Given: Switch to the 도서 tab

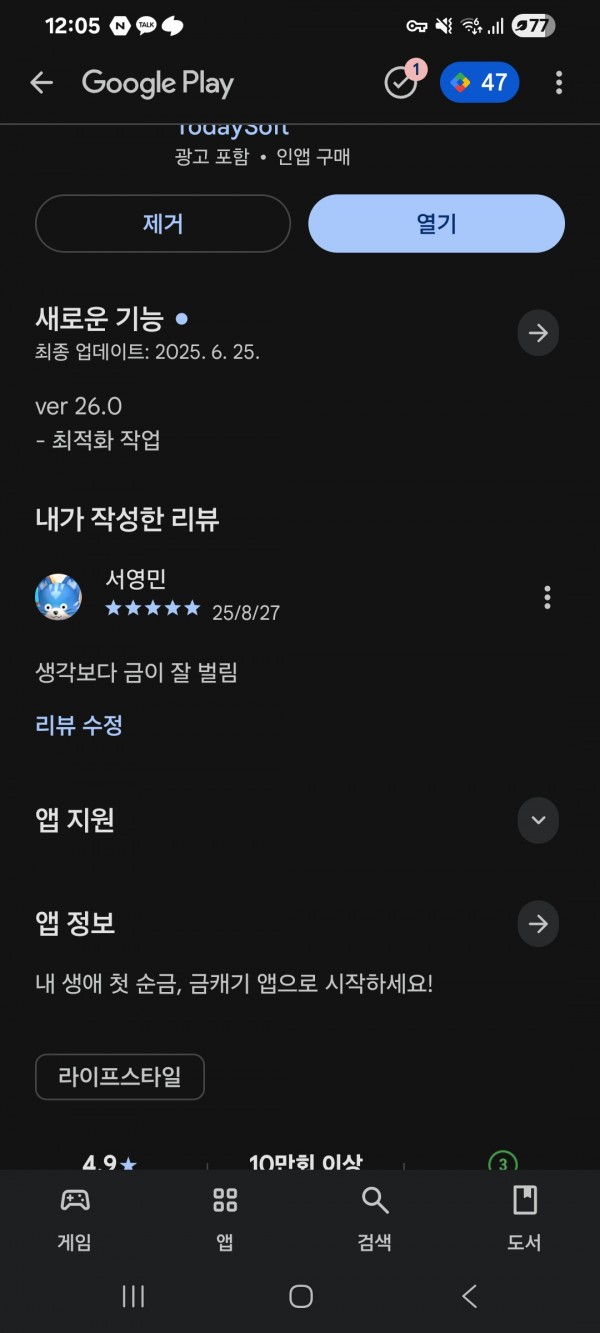Looking at the screenshot, I should coord(525,1218).
